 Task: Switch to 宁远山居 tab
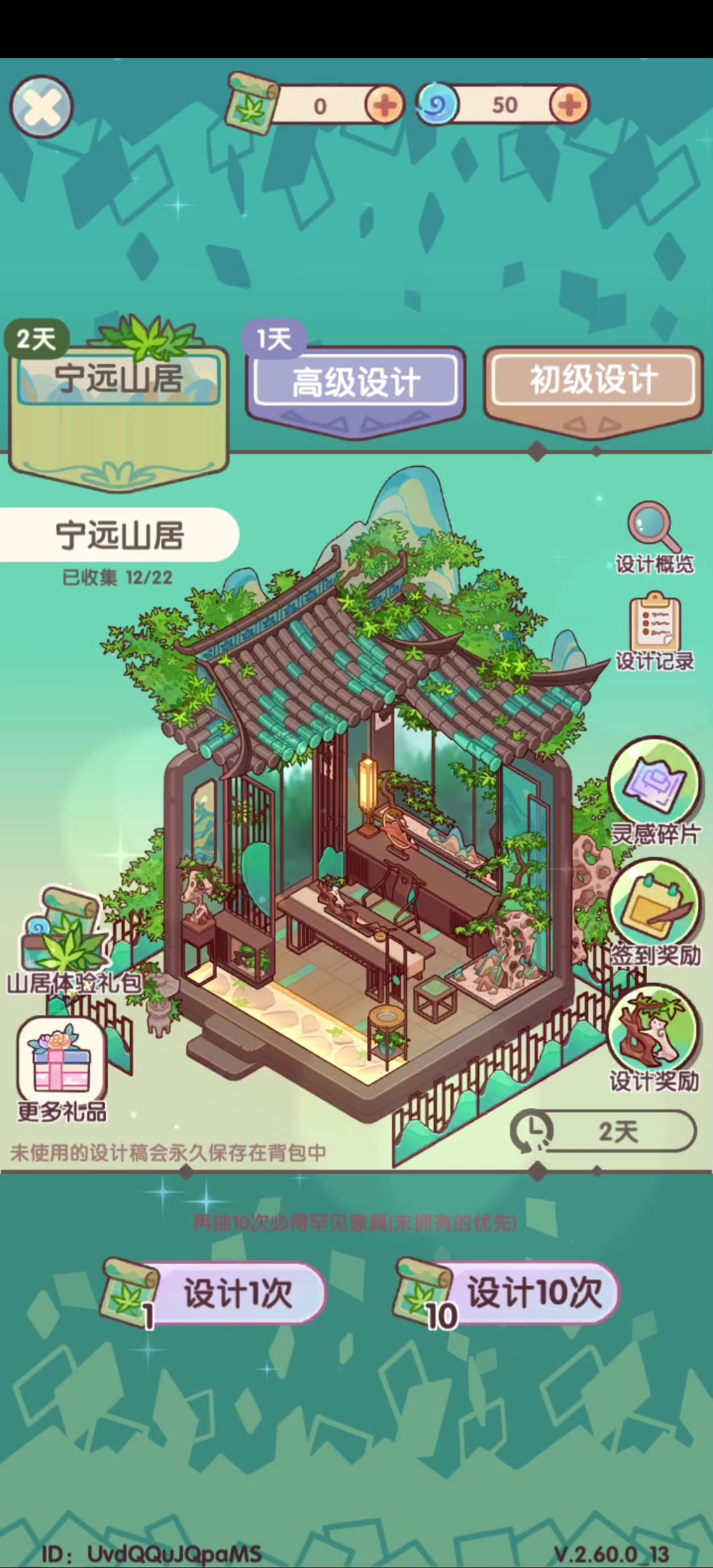coord(119,379)
